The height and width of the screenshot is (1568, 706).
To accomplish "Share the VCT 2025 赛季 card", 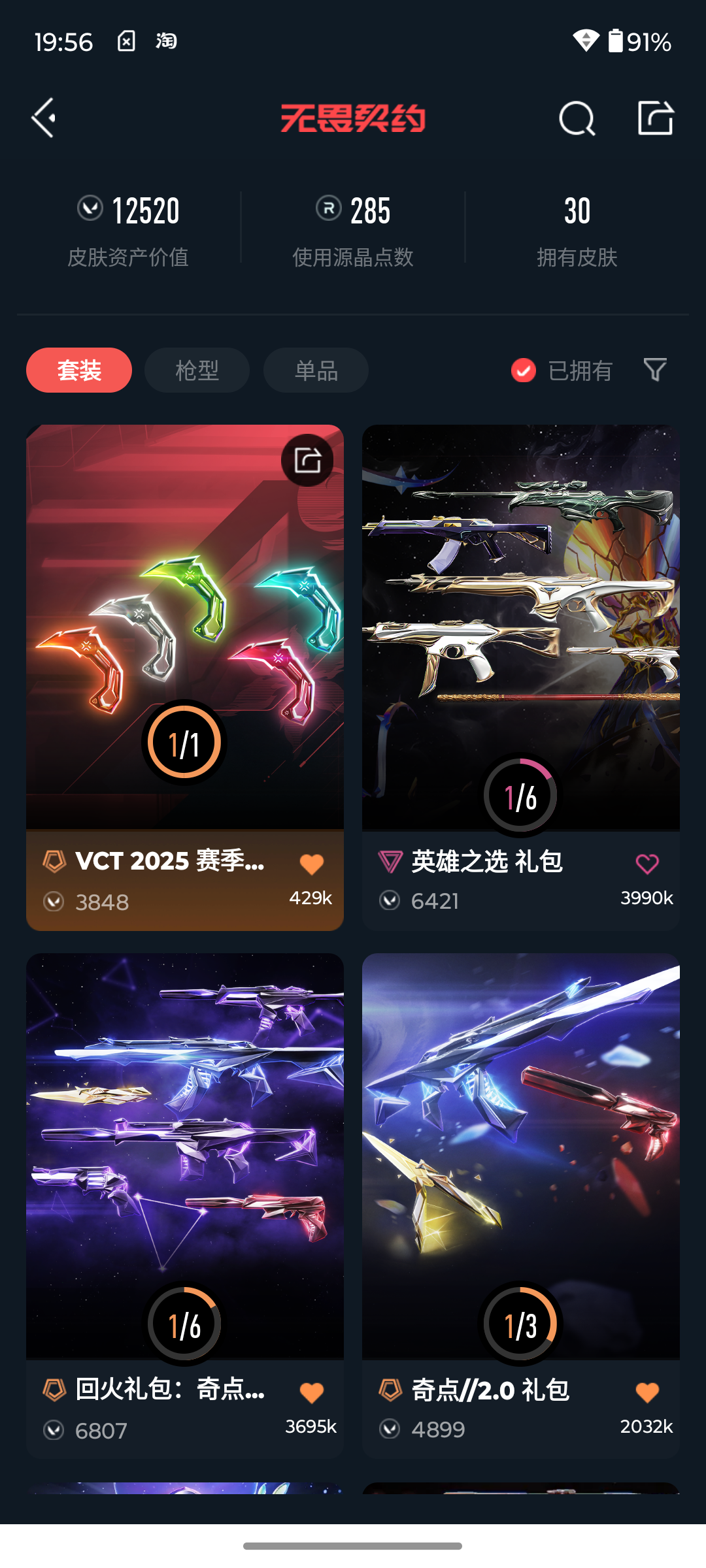I will [307, 460].
